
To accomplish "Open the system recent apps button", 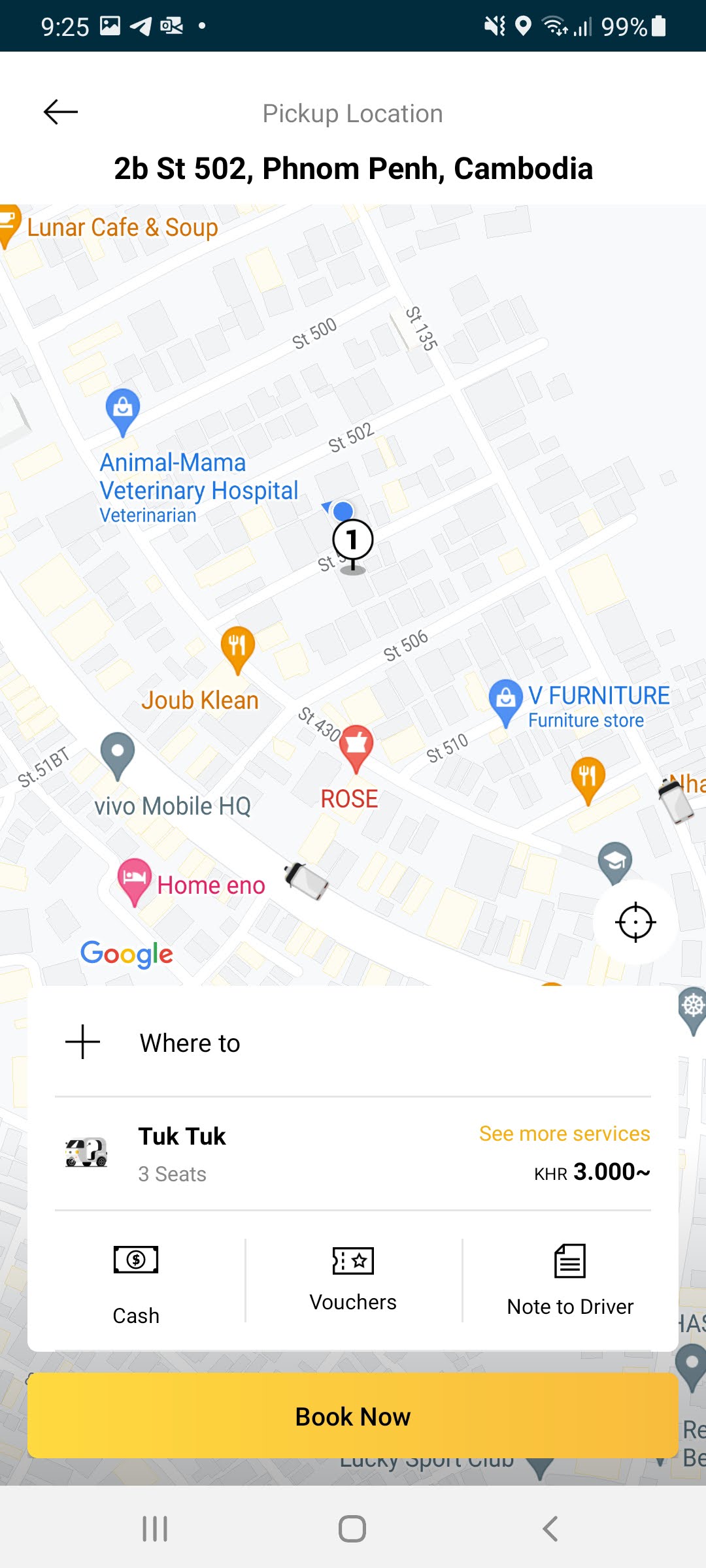I will (x=155, y=1529).
